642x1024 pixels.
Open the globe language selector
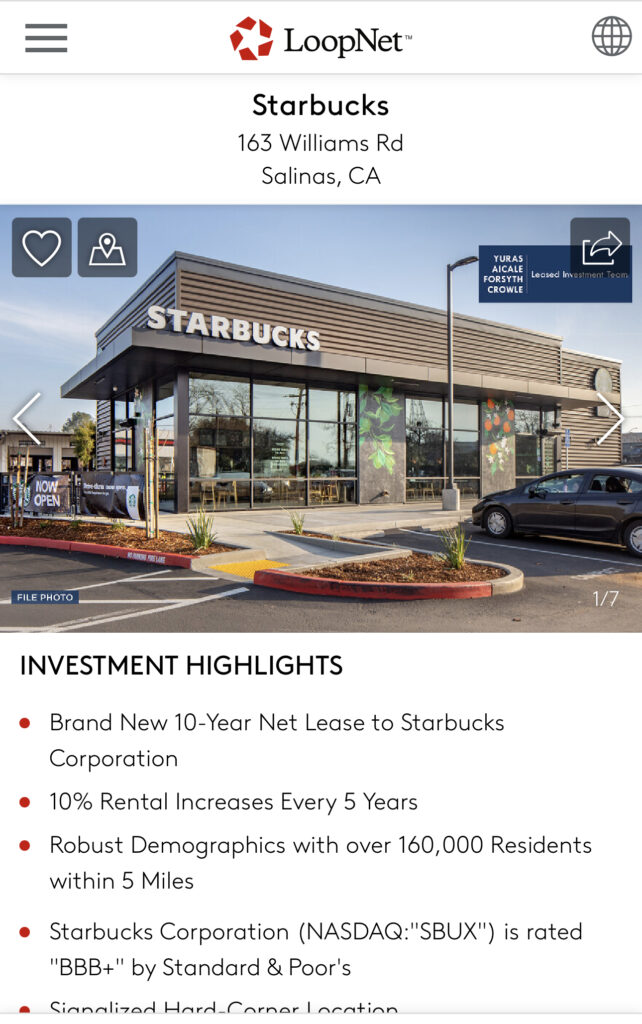[x=611, y=37]
